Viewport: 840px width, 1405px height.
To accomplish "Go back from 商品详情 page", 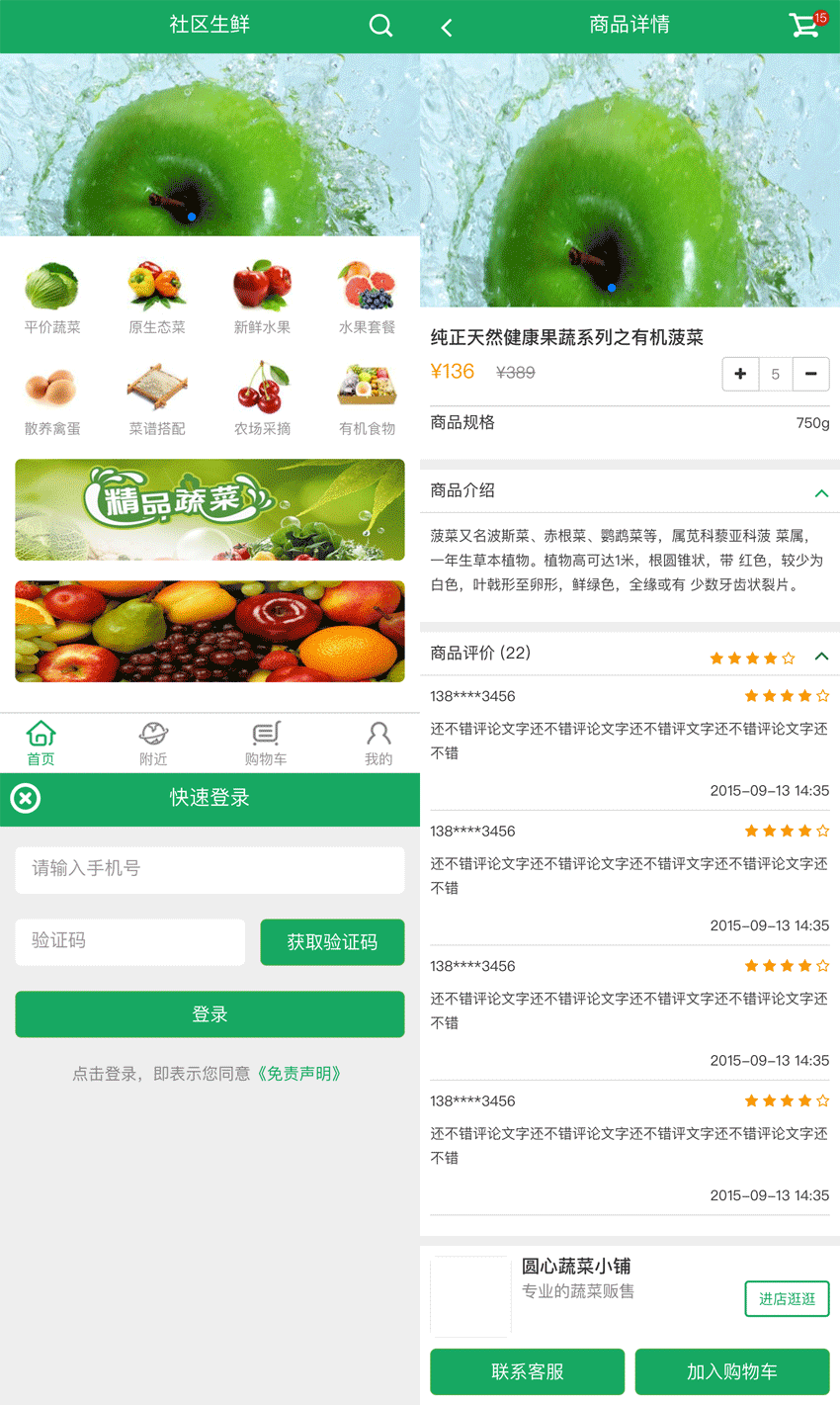I will [447, 28].
